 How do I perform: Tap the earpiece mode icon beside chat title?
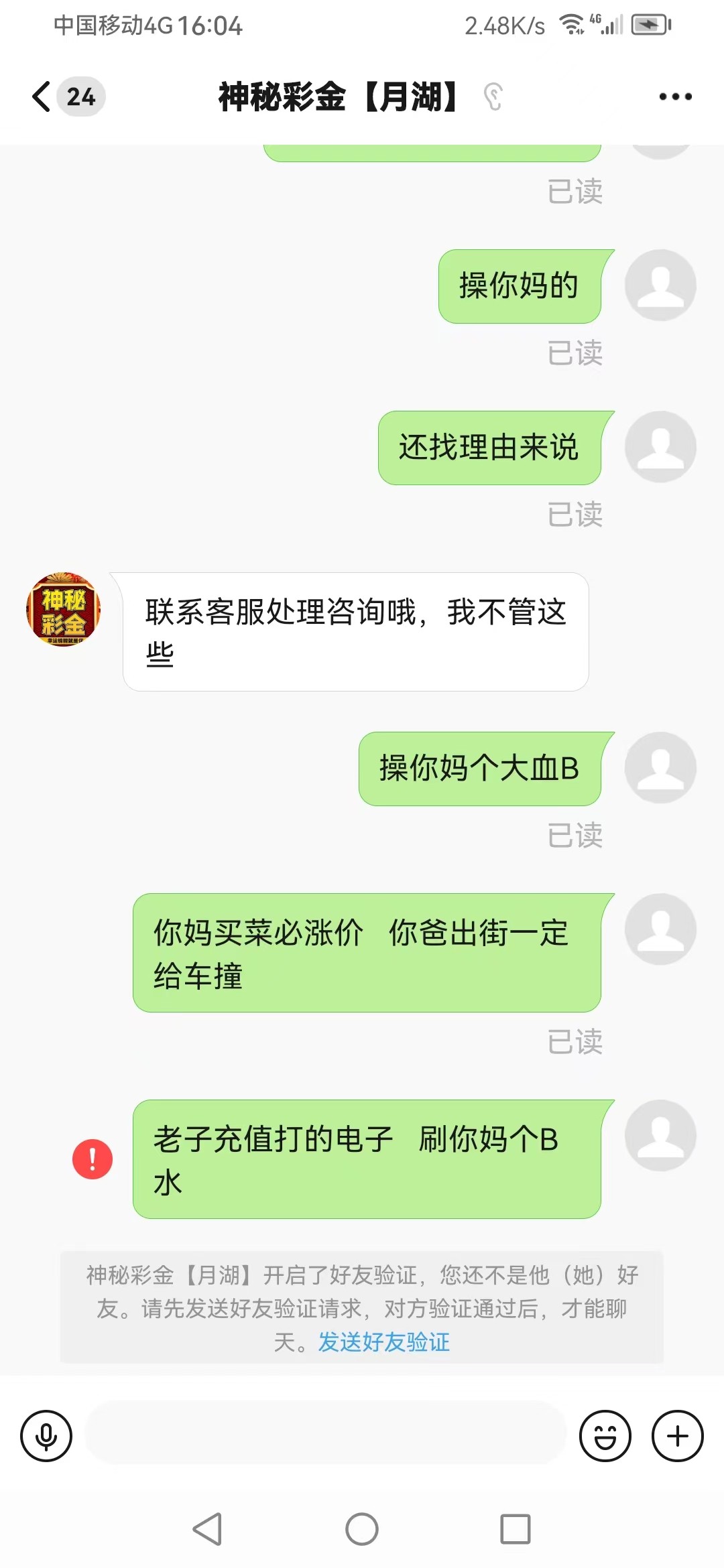tap(494, 97)
